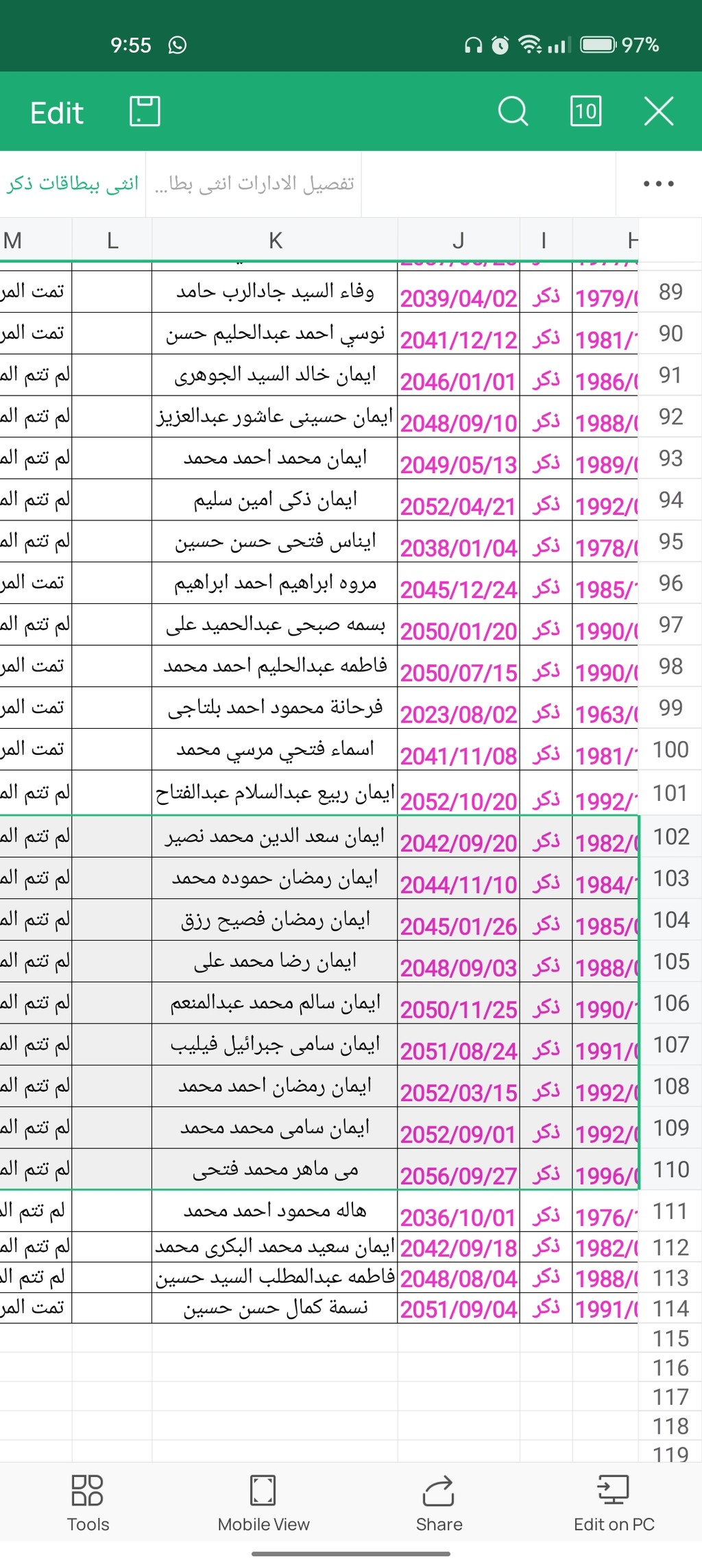Select row header 111
Image resolution: width=702 pixels, height=1568 pixels.
[x=670, y=1211]
